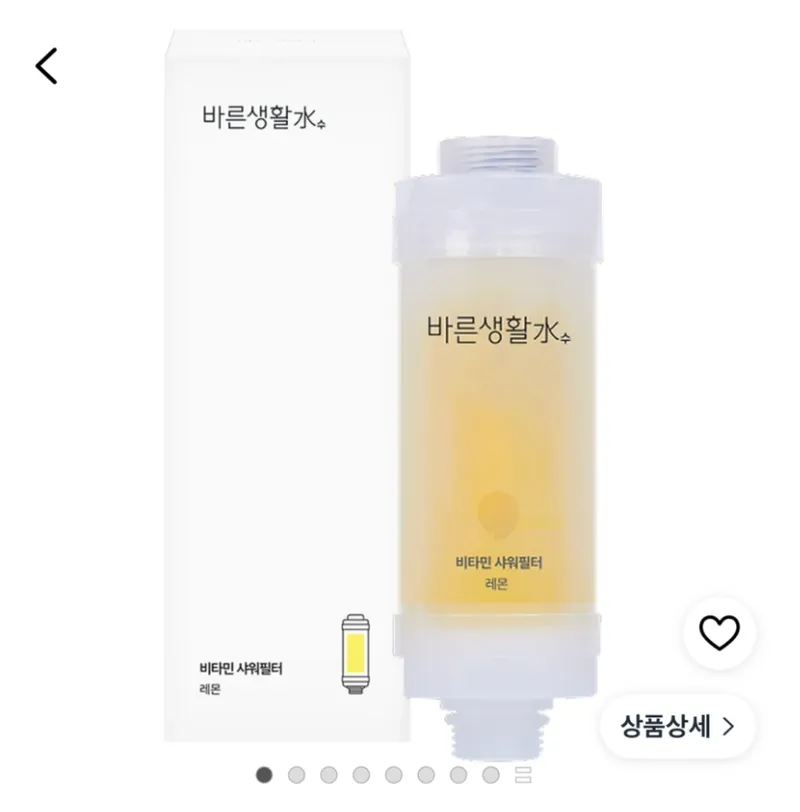This screenshot has height=812, width=800.
Task: Add the shower filter to favorites
Action: (719, 632)
